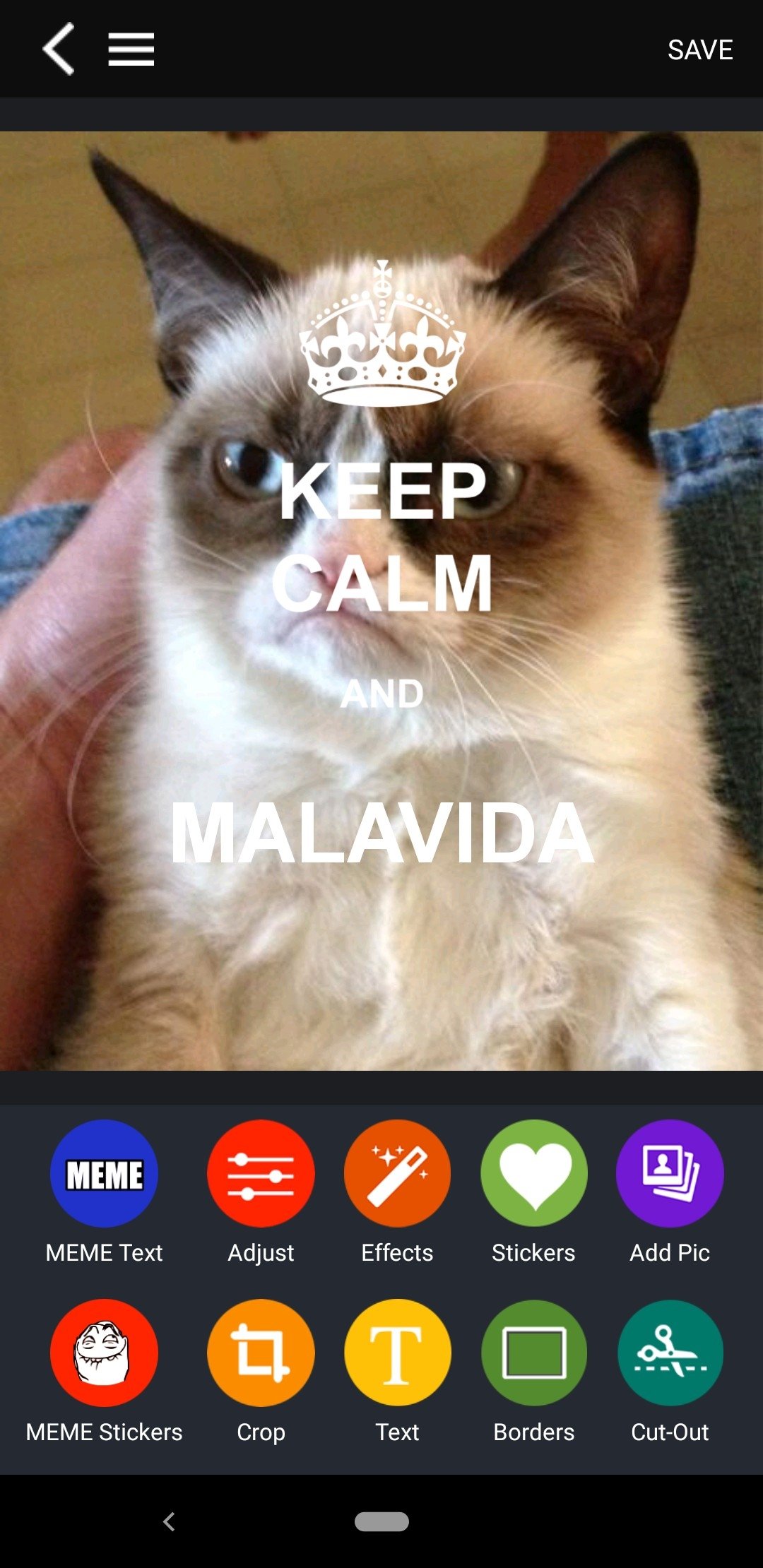Open the Stickers tool
Screen dimensions: 763x1568
[533, 1174]
